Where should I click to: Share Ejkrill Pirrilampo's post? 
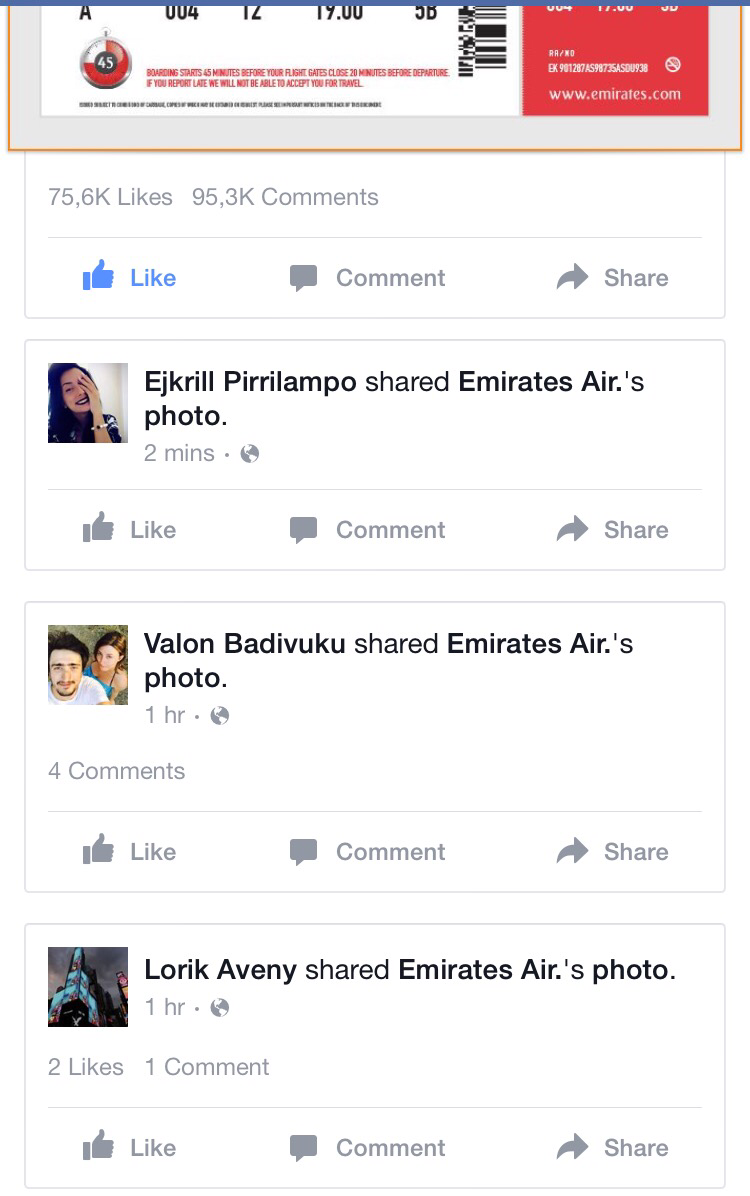point(613,529)
